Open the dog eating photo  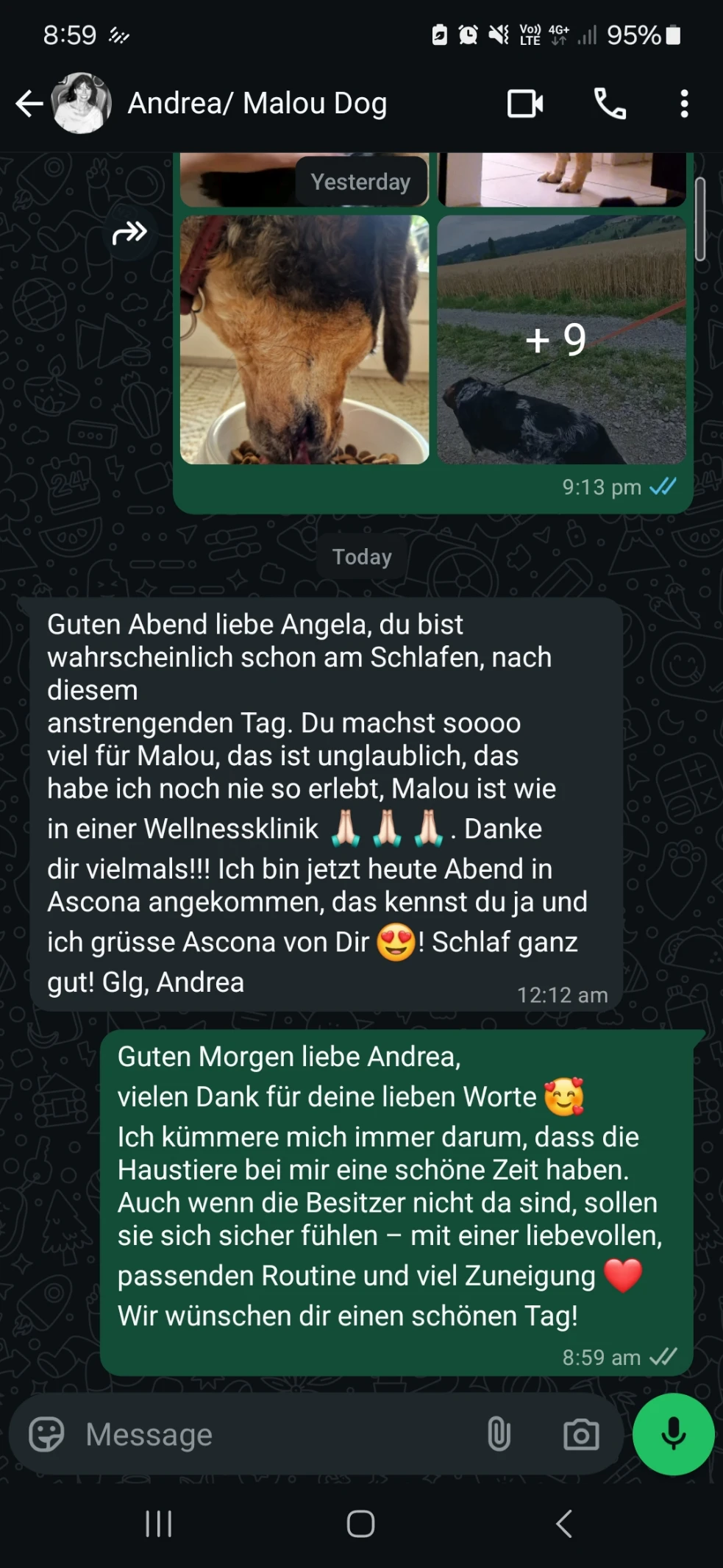304,340
